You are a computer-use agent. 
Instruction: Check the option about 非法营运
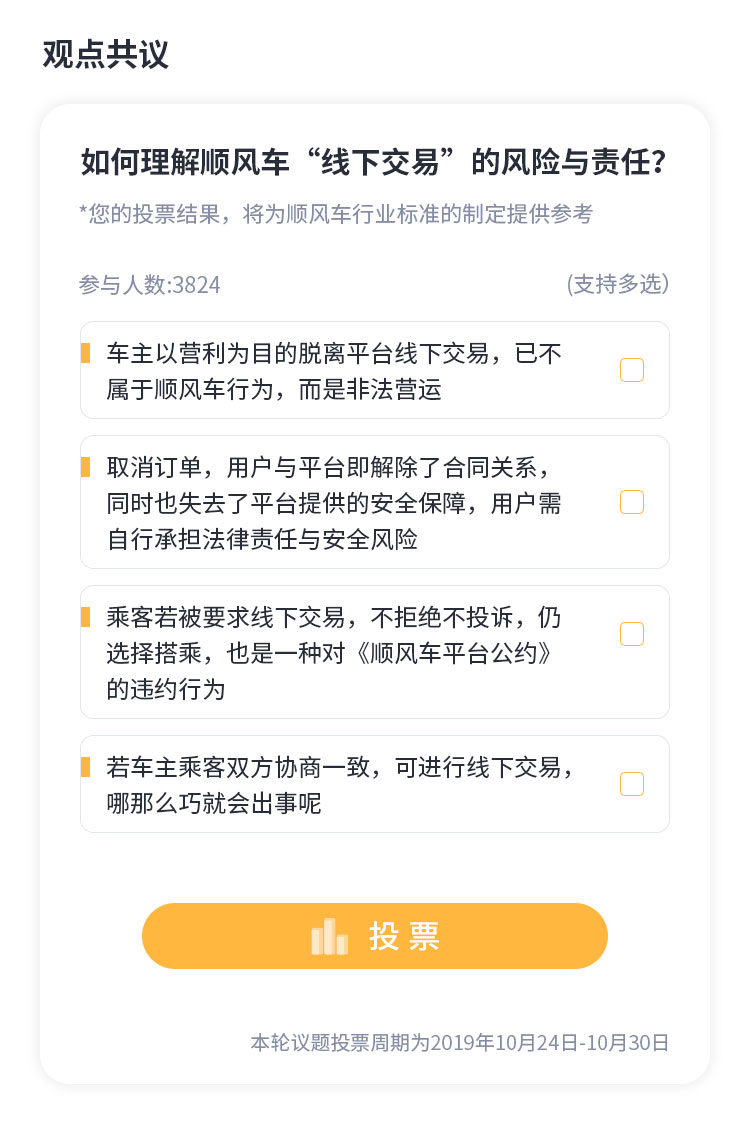click(631, 370)
